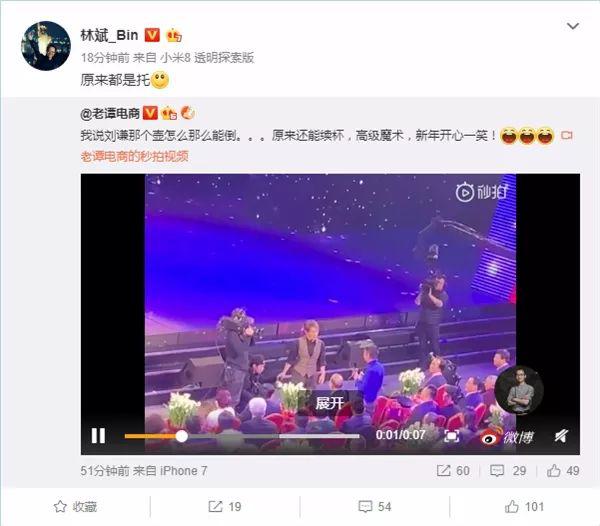Pause the playing video
The width and height of the screenshot is (600, 526).
[99, 435]
